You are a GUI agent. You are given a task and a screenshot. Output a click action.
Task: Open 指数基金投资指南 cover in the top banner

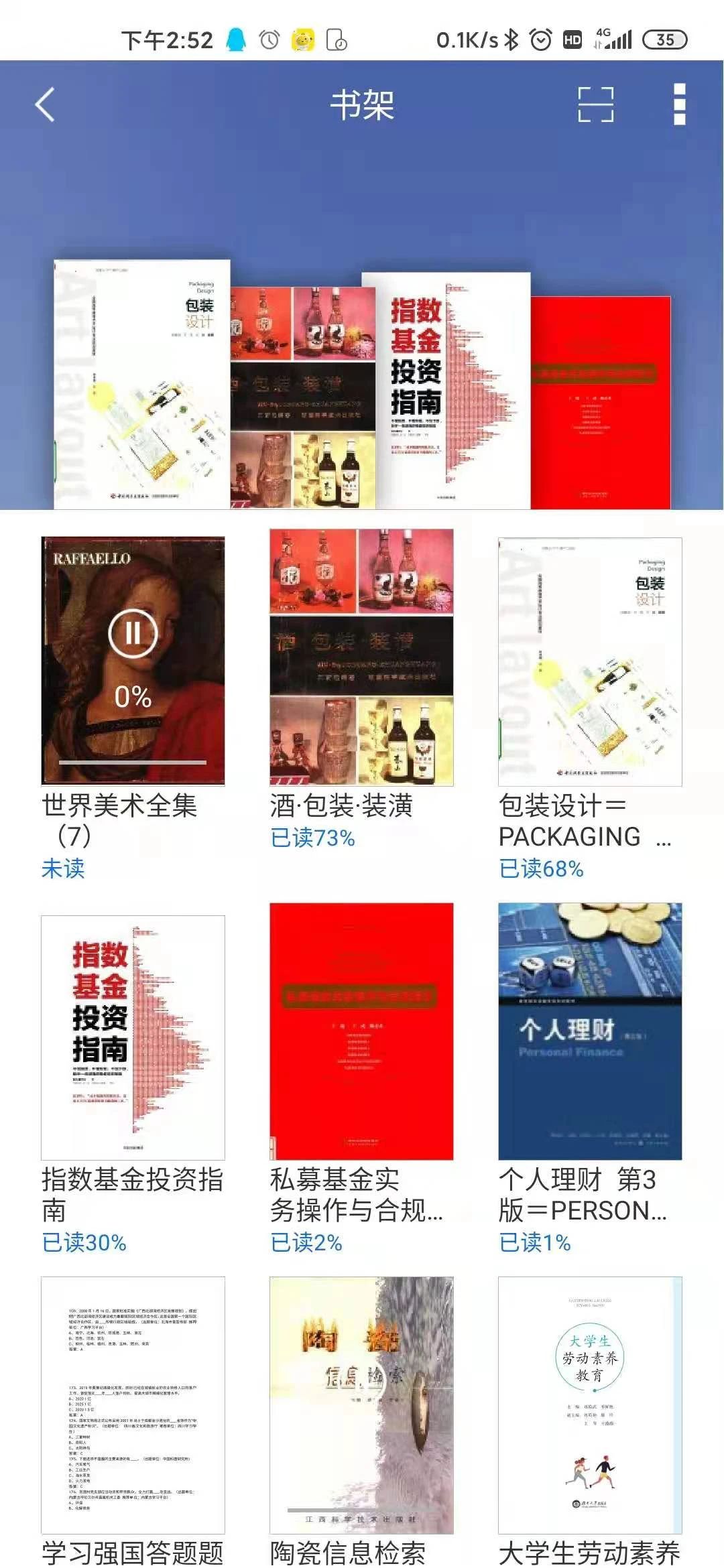[446, 391]
